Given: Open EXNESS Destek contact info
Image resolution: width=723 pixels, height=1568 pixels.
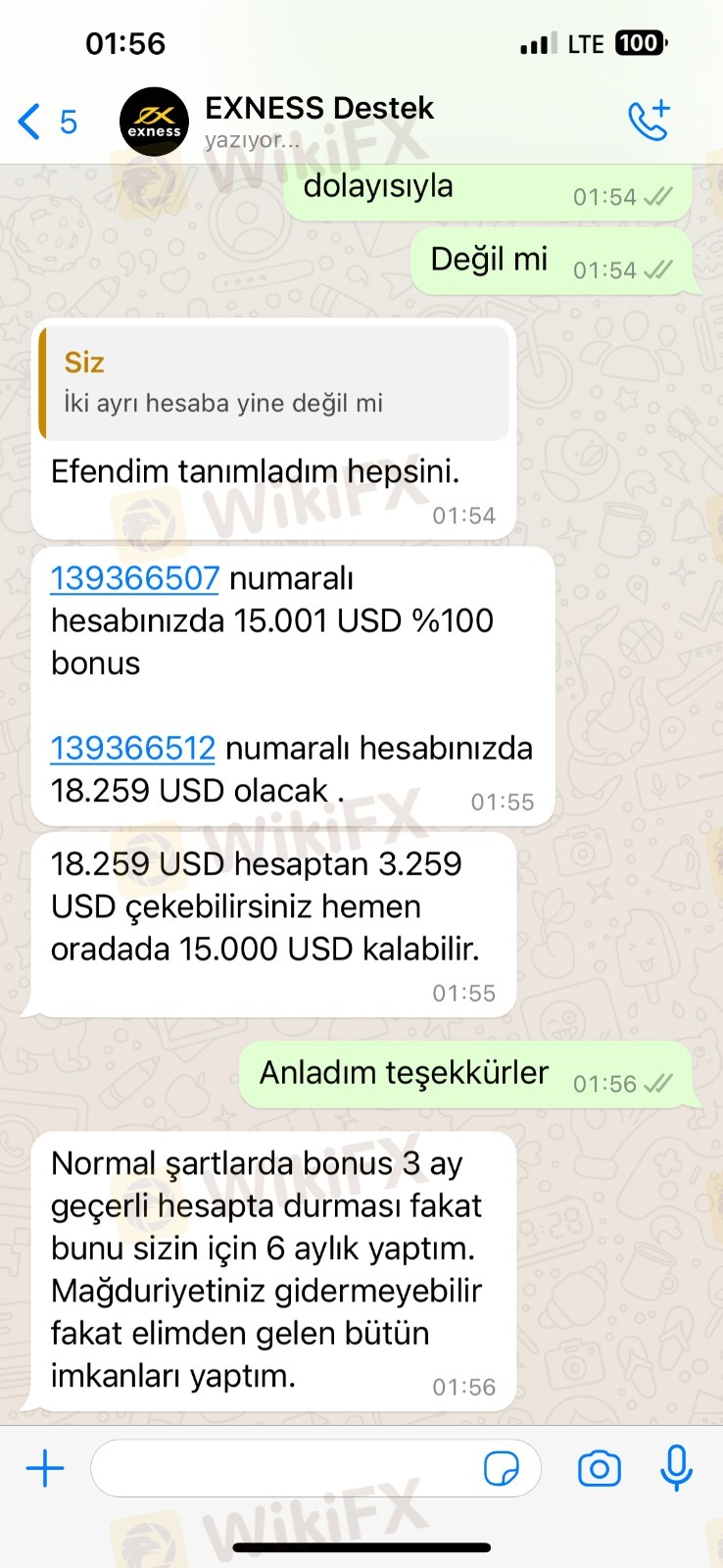Looking at the screenshot, I should 318,120.
